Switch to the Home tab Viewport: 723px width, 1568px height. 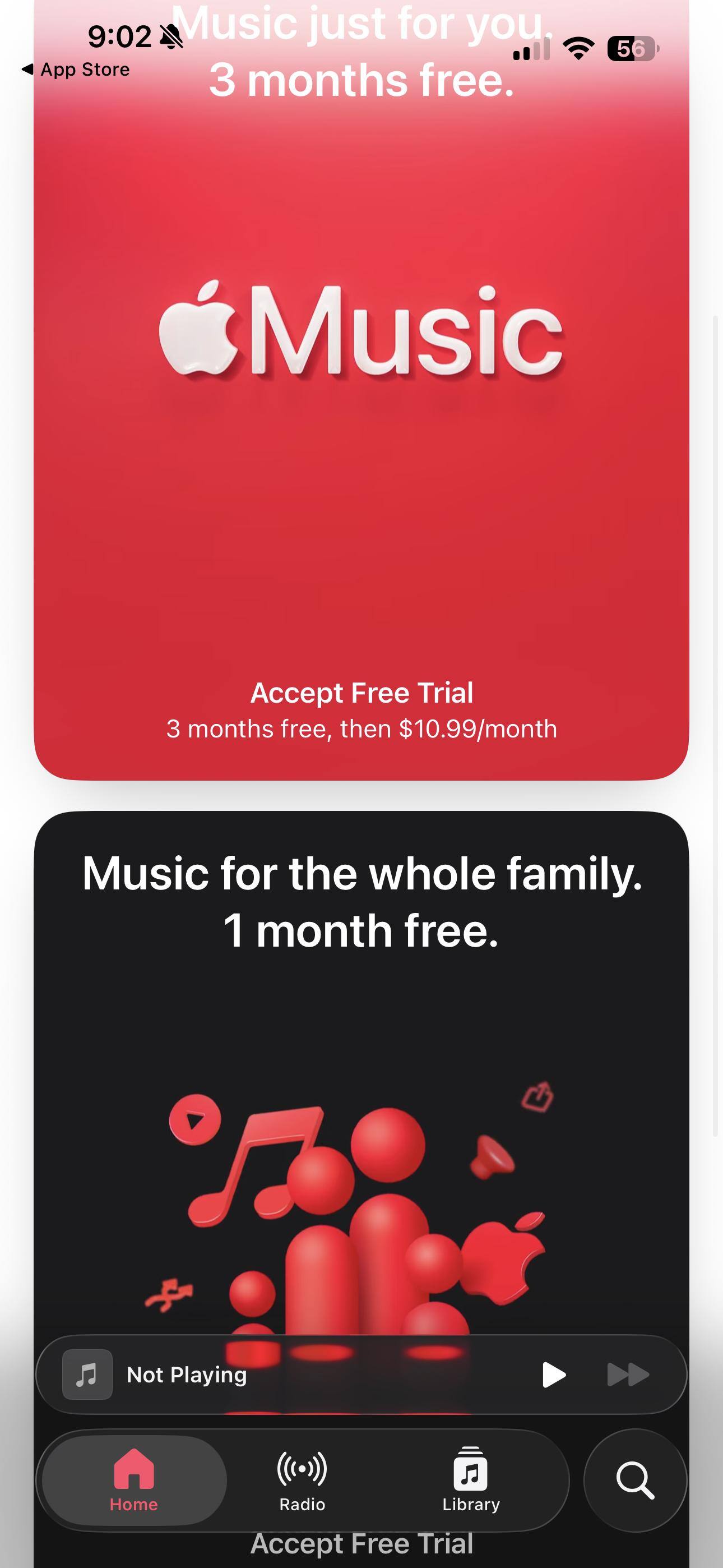134,1481
